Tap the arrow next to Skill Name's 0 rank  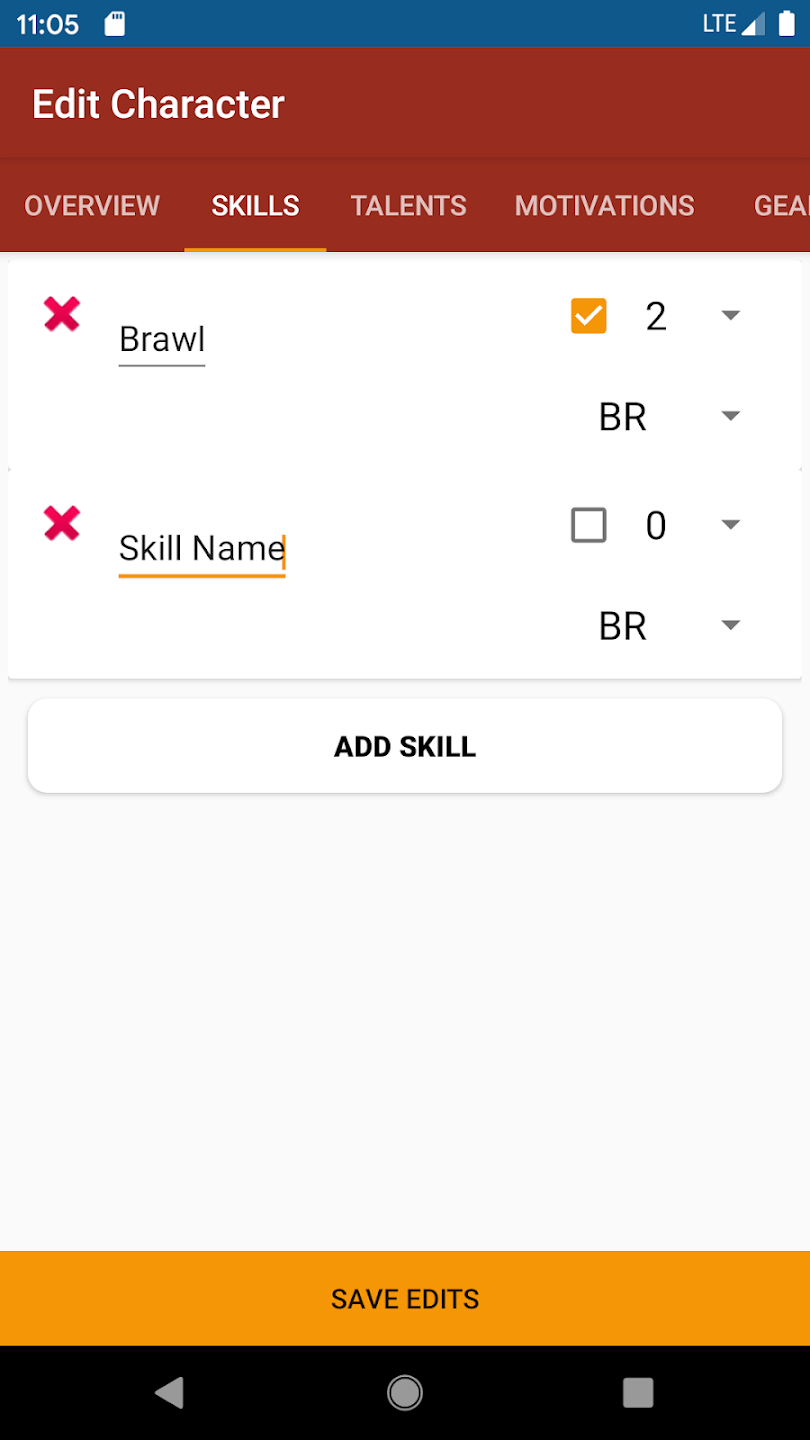point(731,524)
